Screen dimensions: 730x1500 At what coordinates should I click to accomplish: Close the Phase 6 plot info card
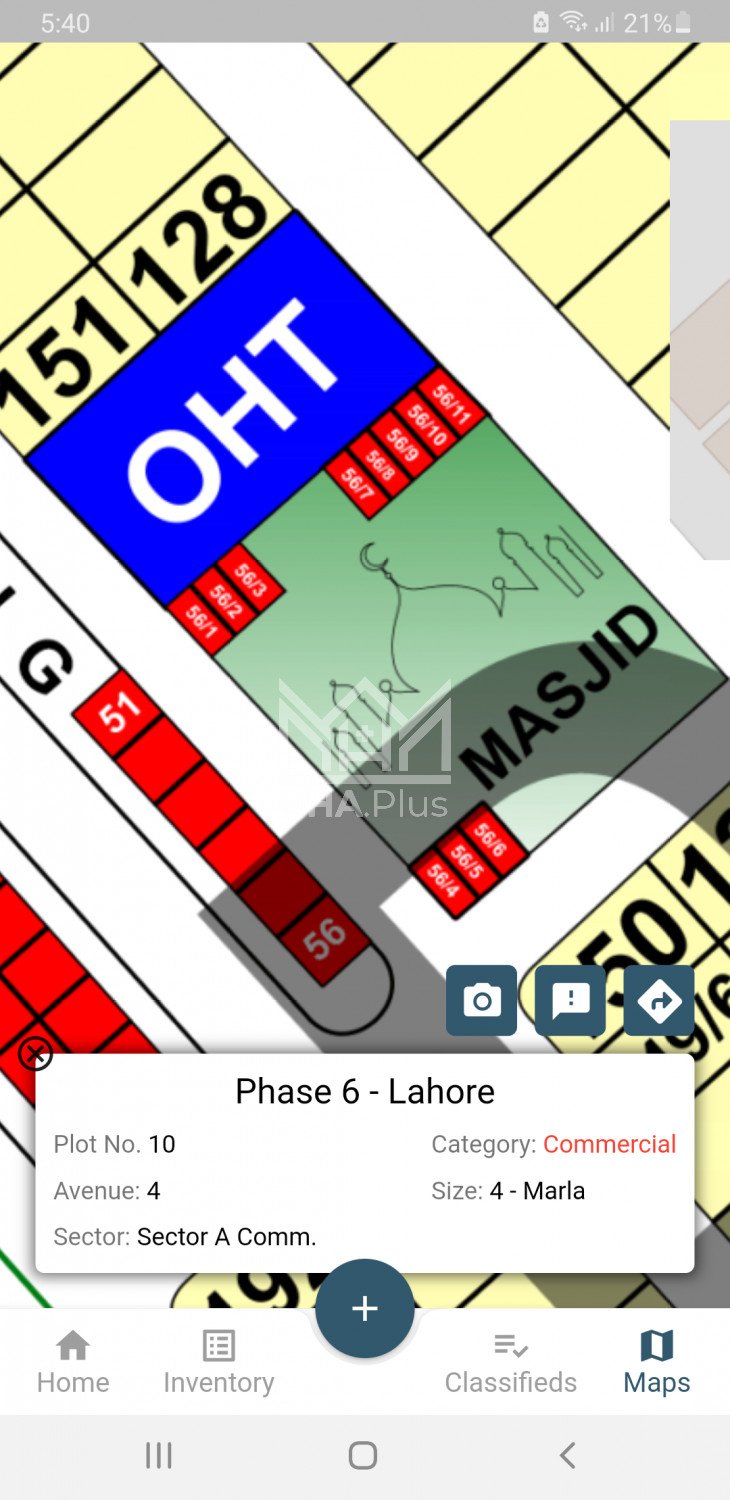pyautogui.click(x=36, y=1054)
